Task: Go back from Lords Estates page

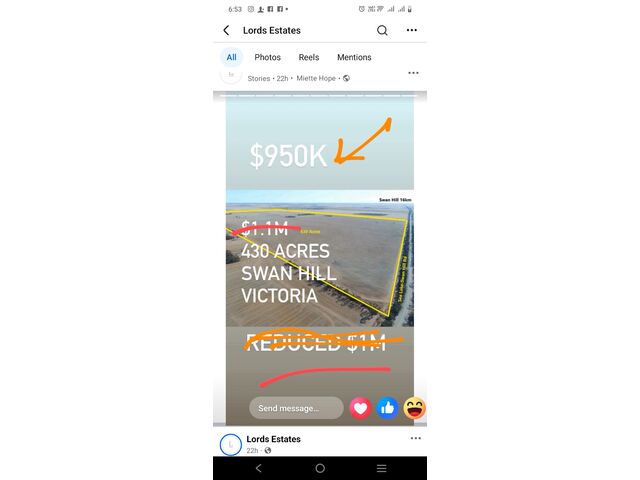Action: point(227,31)
